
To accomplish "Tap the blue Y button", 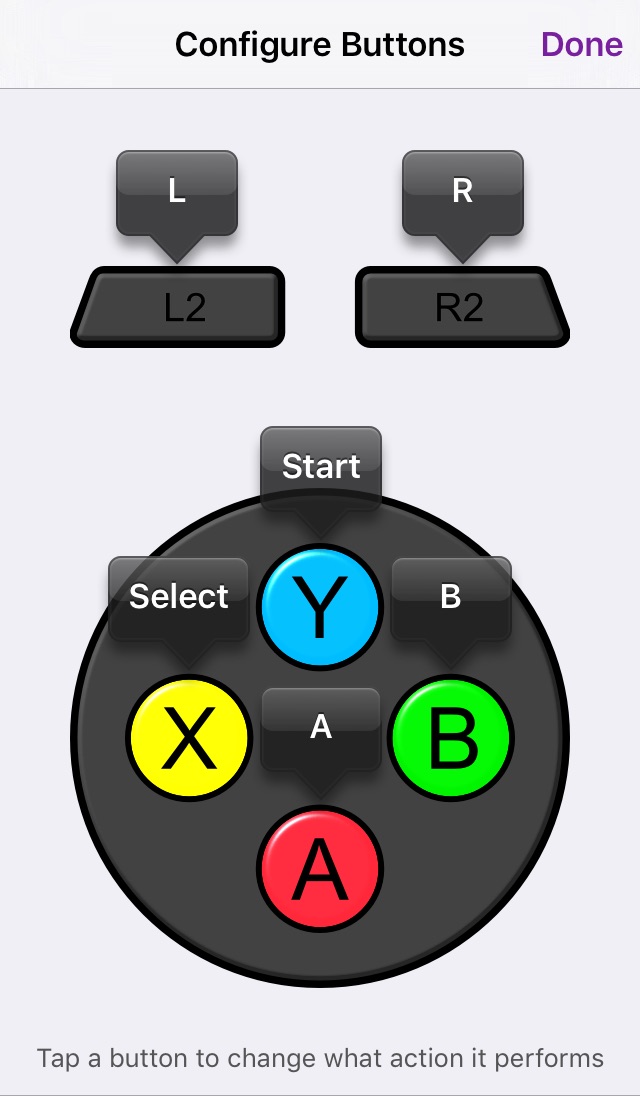I will 320,607.
